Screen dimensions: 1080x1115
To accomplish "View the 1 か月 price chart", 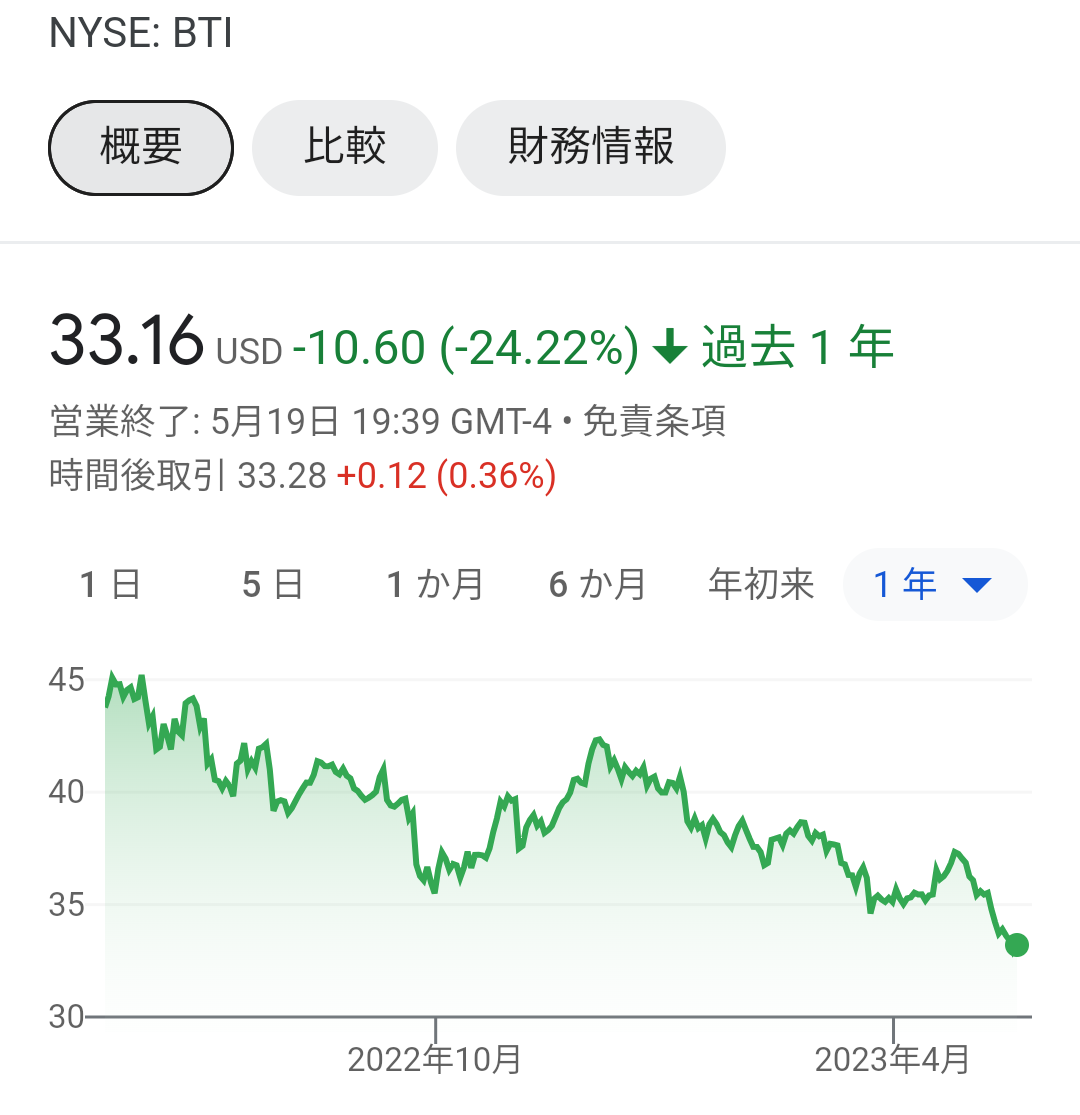I will (x=435, y=584).
